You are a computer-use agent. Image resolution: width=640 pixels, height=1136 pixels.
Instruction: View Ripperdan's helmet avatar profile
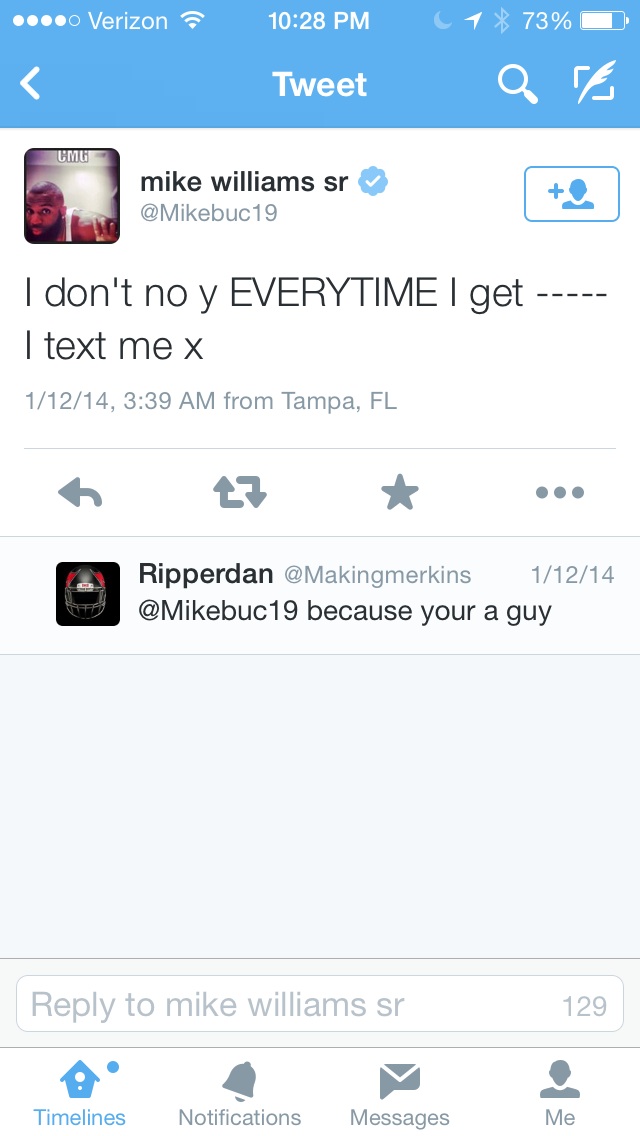[x=88, y=593]
